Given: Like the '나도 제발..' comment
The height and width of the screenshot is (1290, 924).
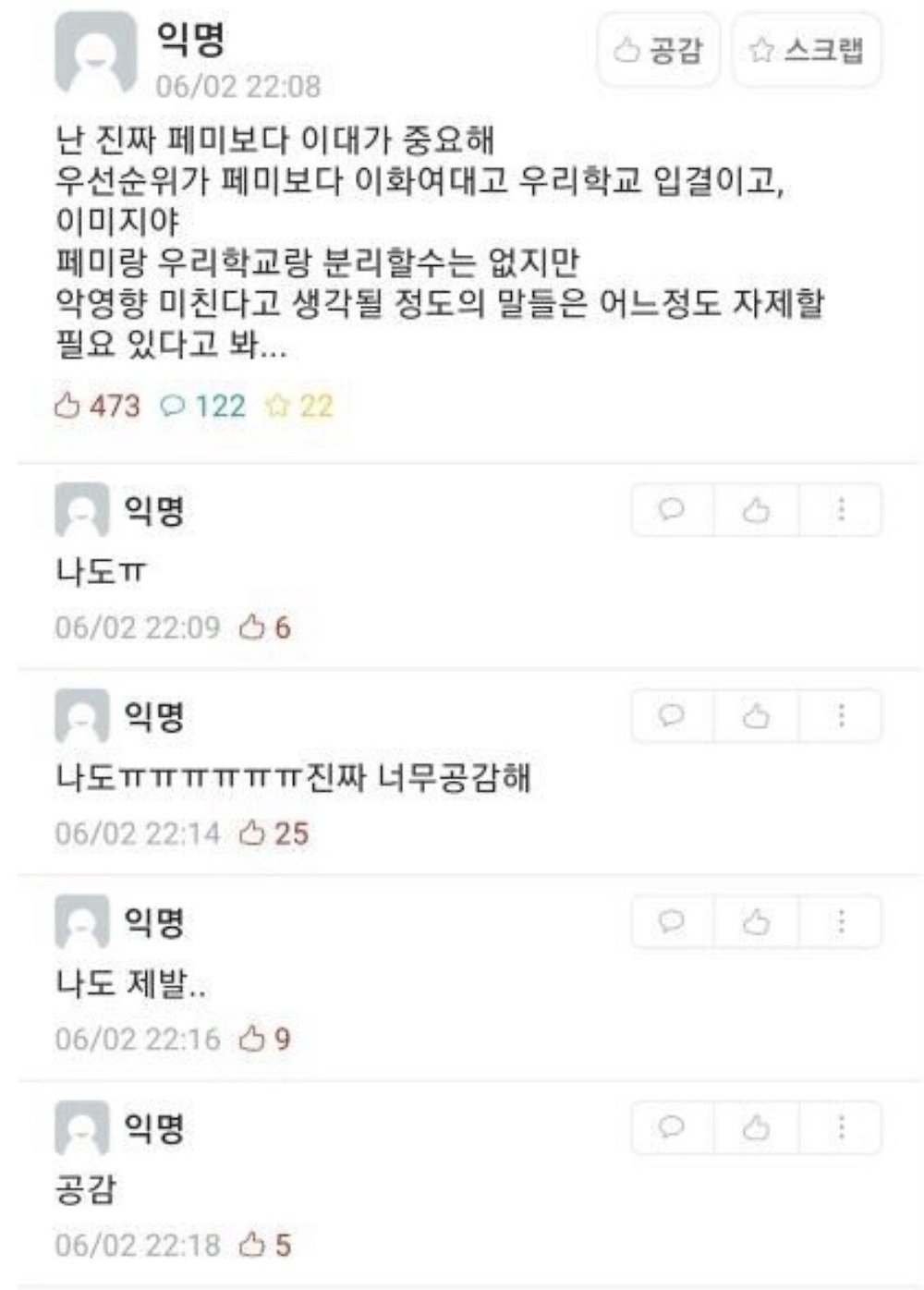Looking at the screenshot, I should pyautogui.click(x=756, y=921).
